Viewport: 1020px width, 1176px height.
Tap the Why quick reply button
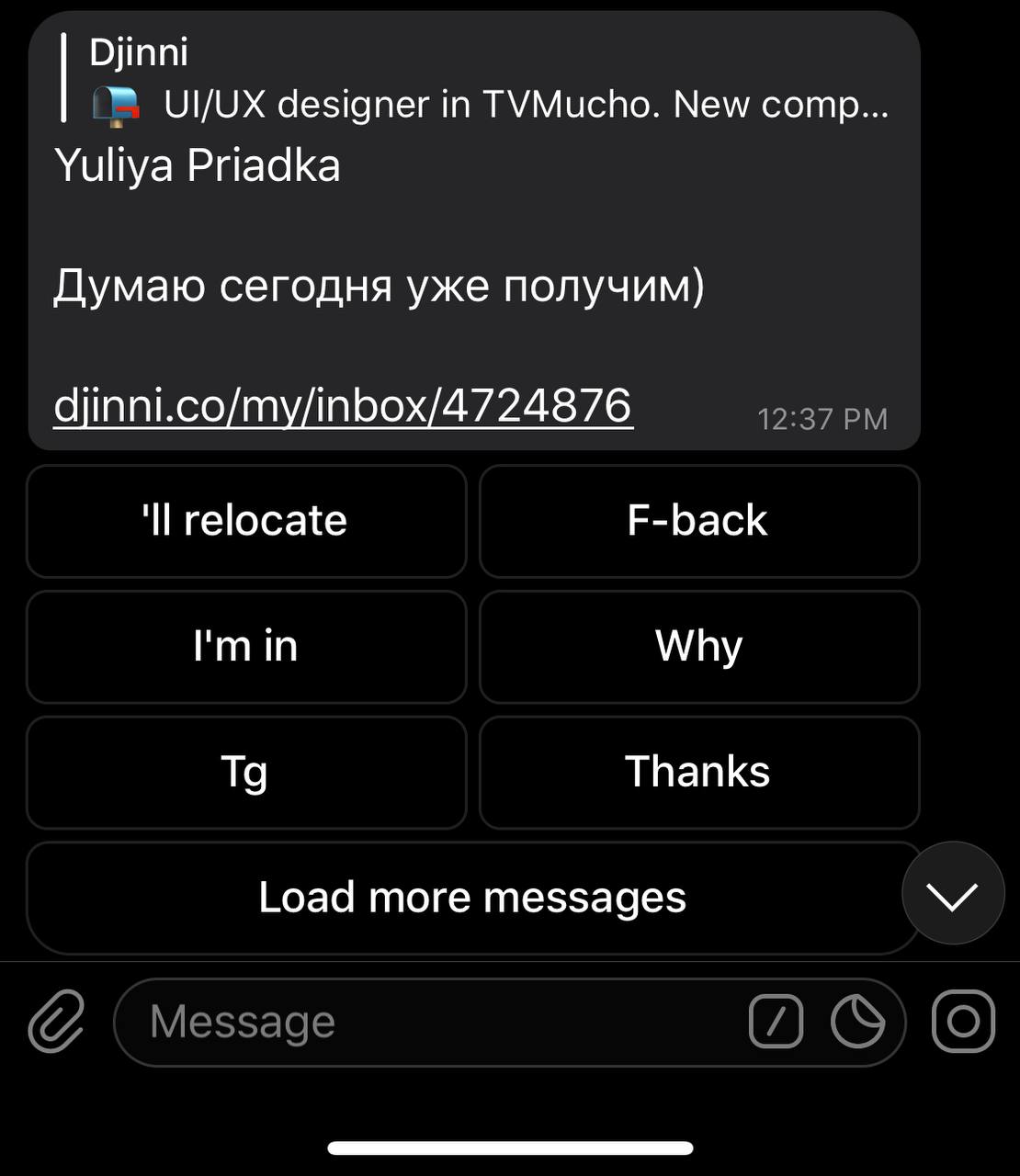(698, 647)
